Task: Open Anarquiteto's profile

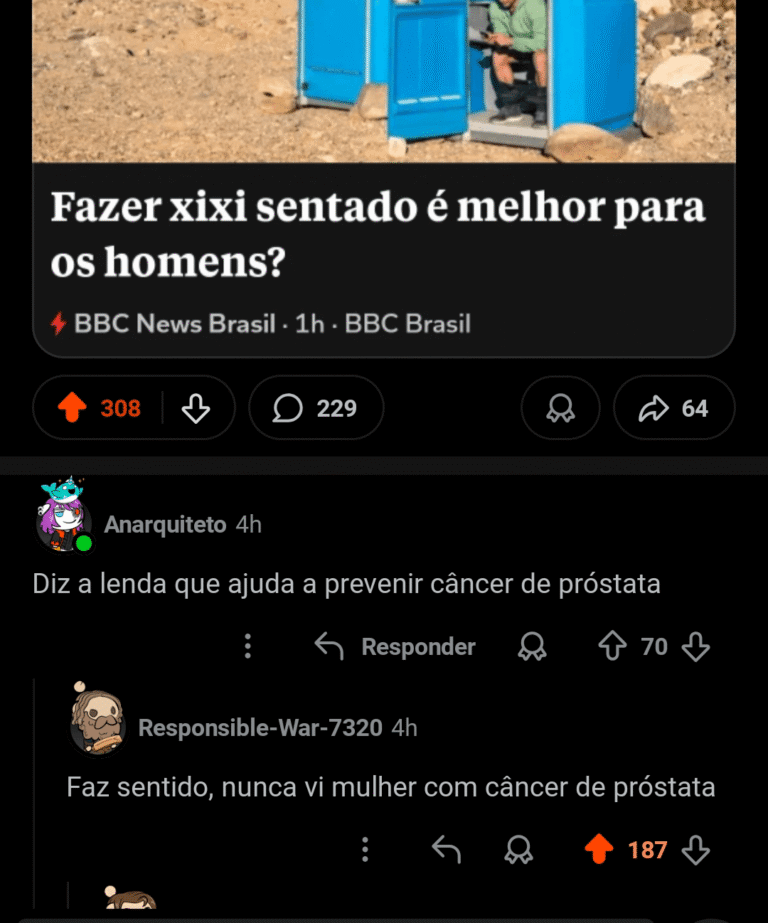Action: pos(164,525)
